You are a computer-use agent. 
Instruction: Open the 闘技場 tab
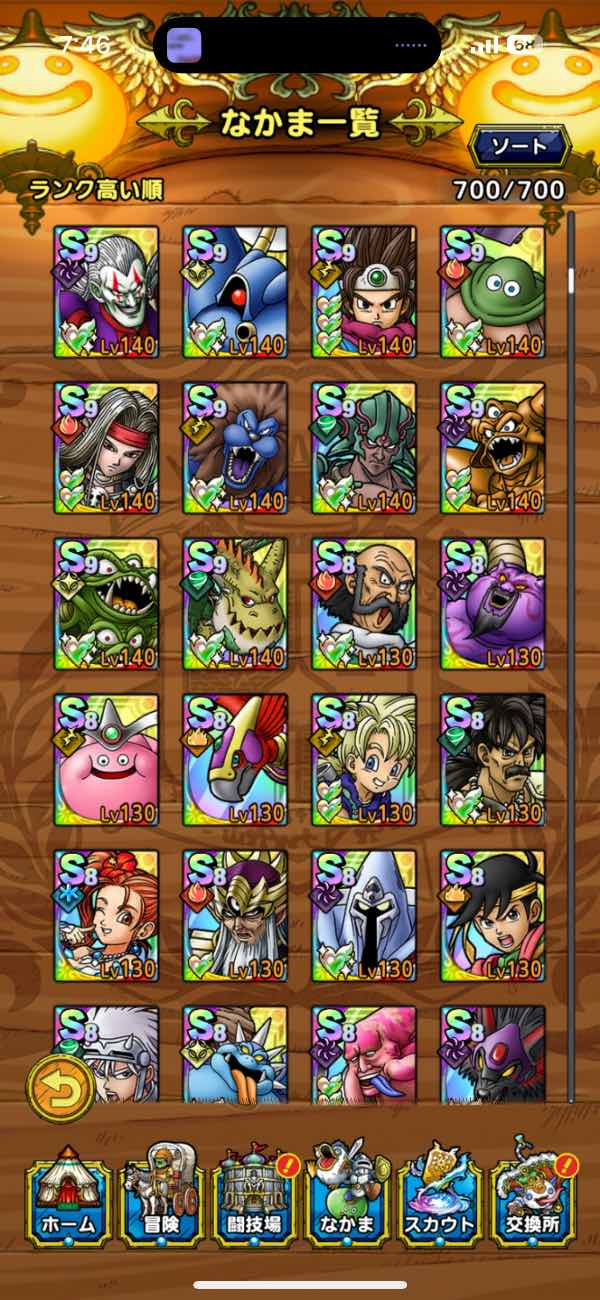point(253,1198)
